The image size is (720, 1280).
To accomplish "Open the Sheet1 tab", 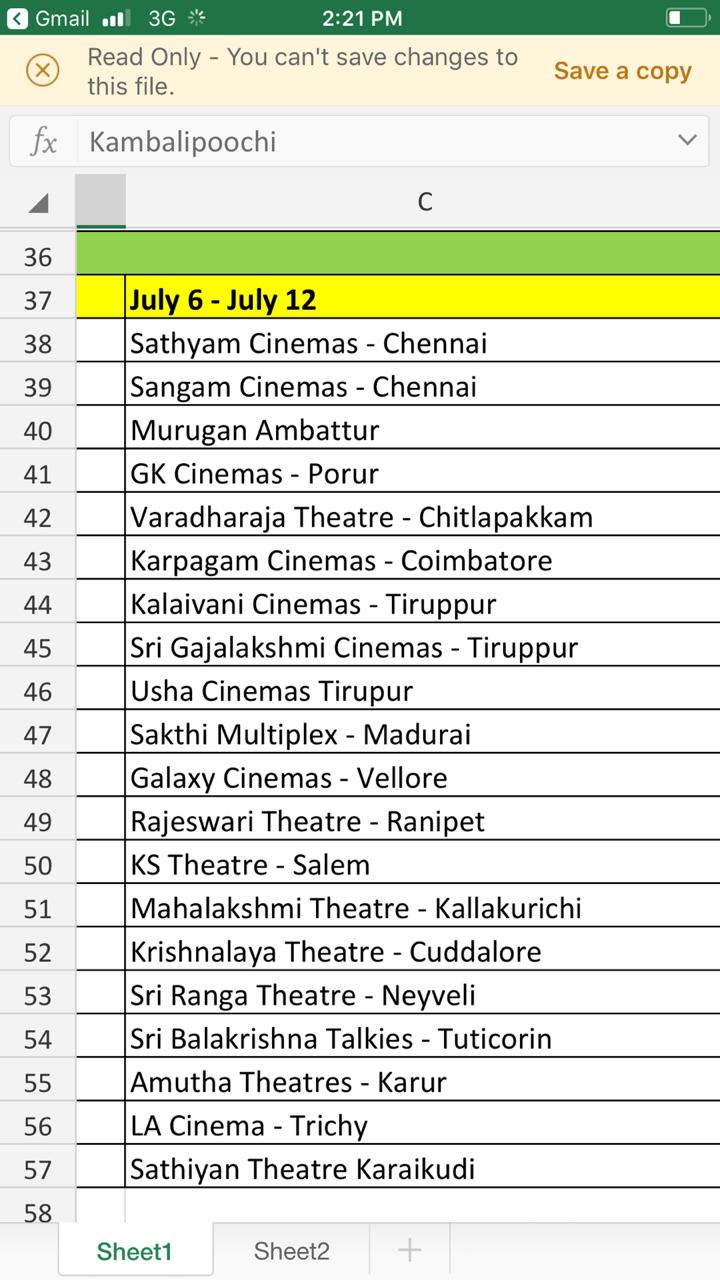I will [x=134, y=1251].
